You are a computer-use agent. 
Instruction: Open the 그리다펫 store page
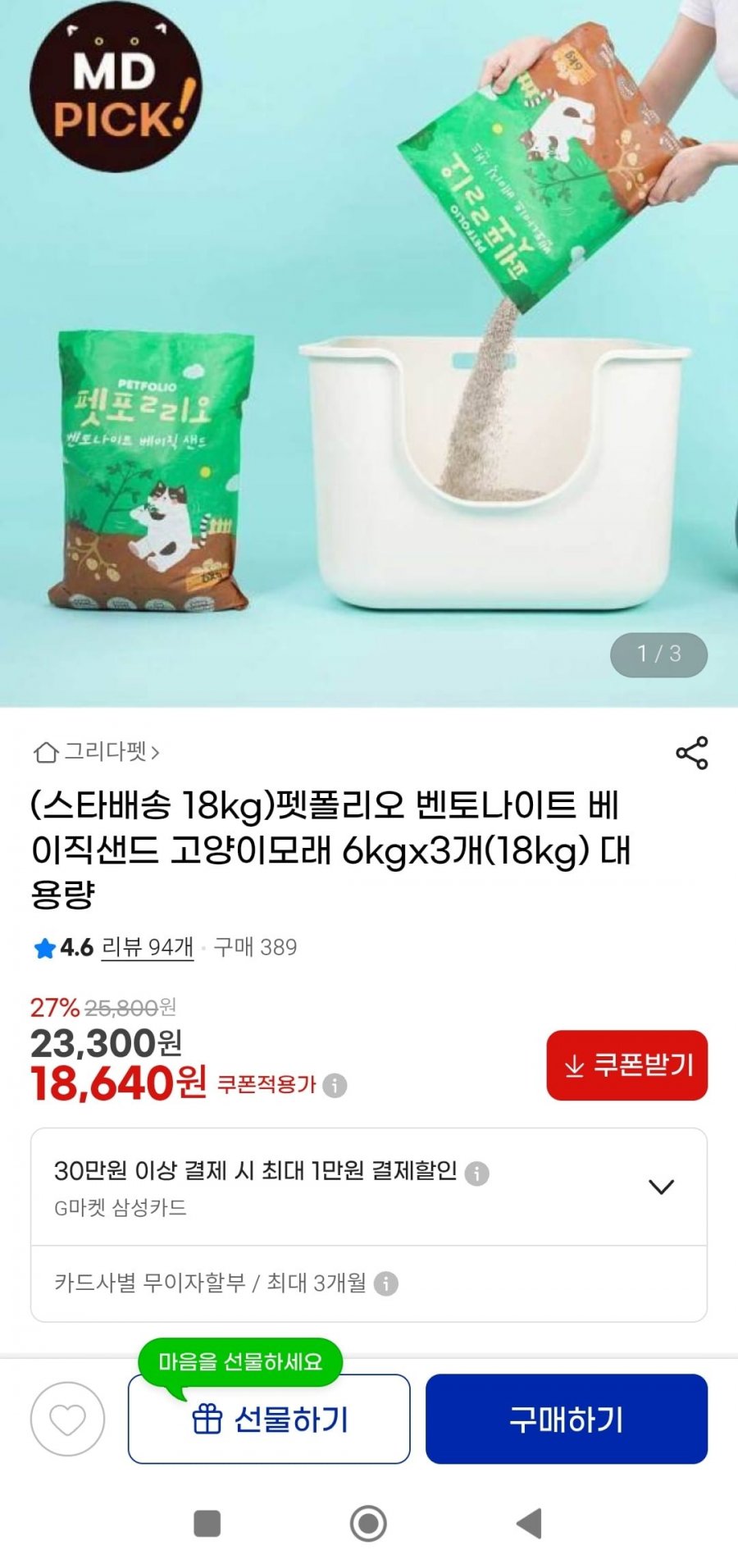[x=97, y=751]
